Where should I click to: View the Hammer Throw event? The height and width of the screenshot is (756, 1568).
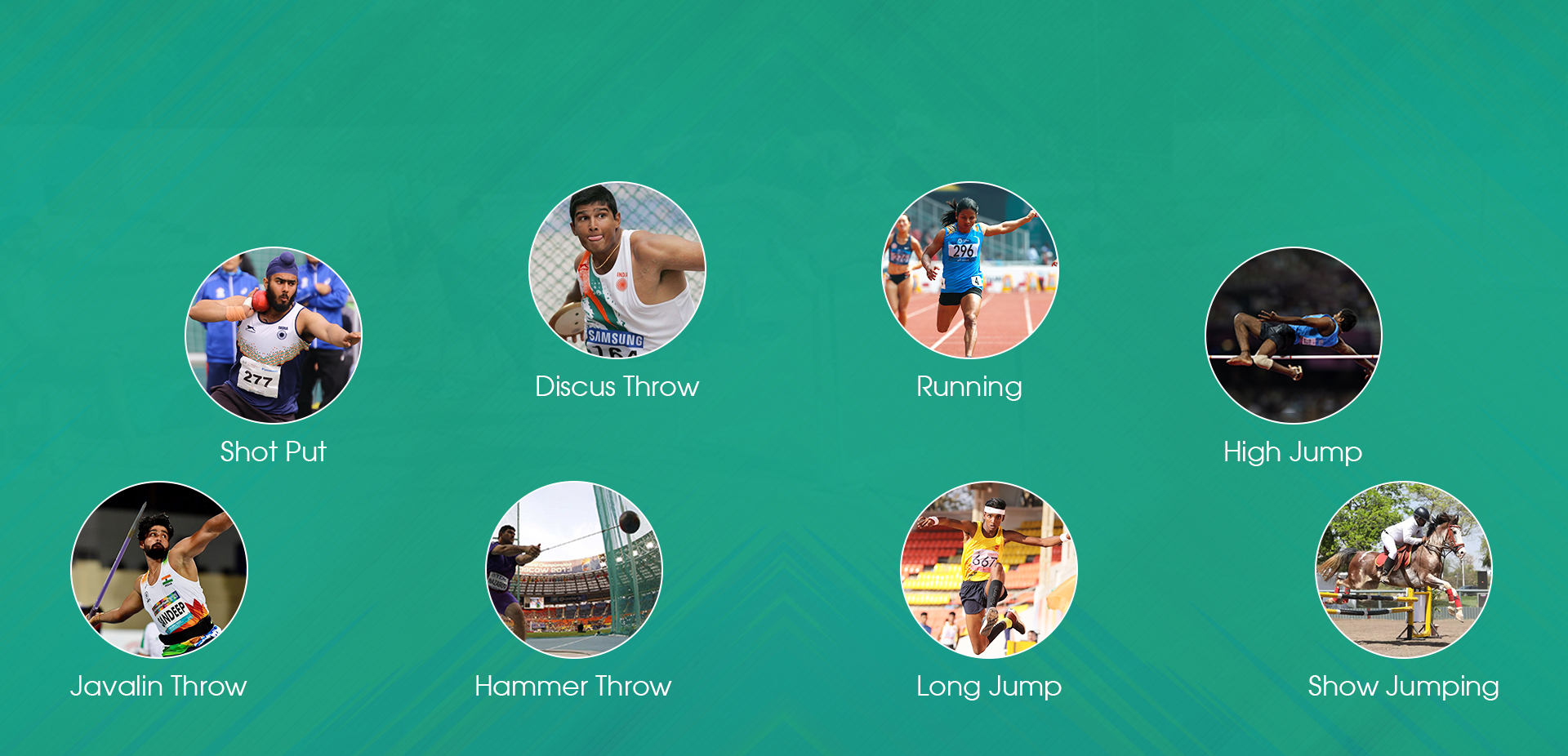574,570
